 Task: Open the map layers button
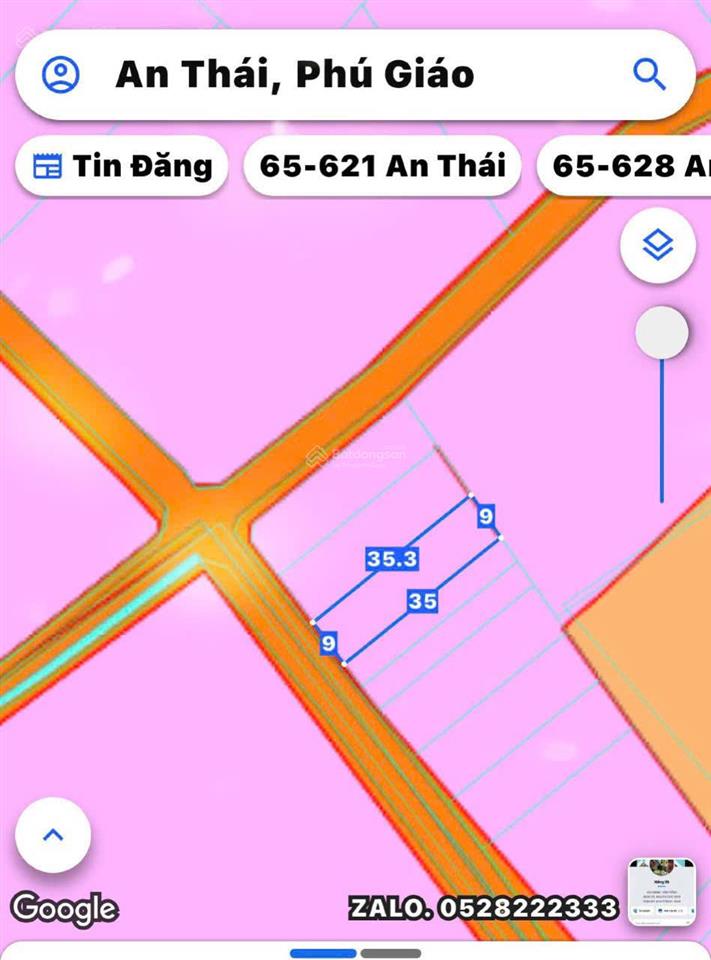[657, 244]
